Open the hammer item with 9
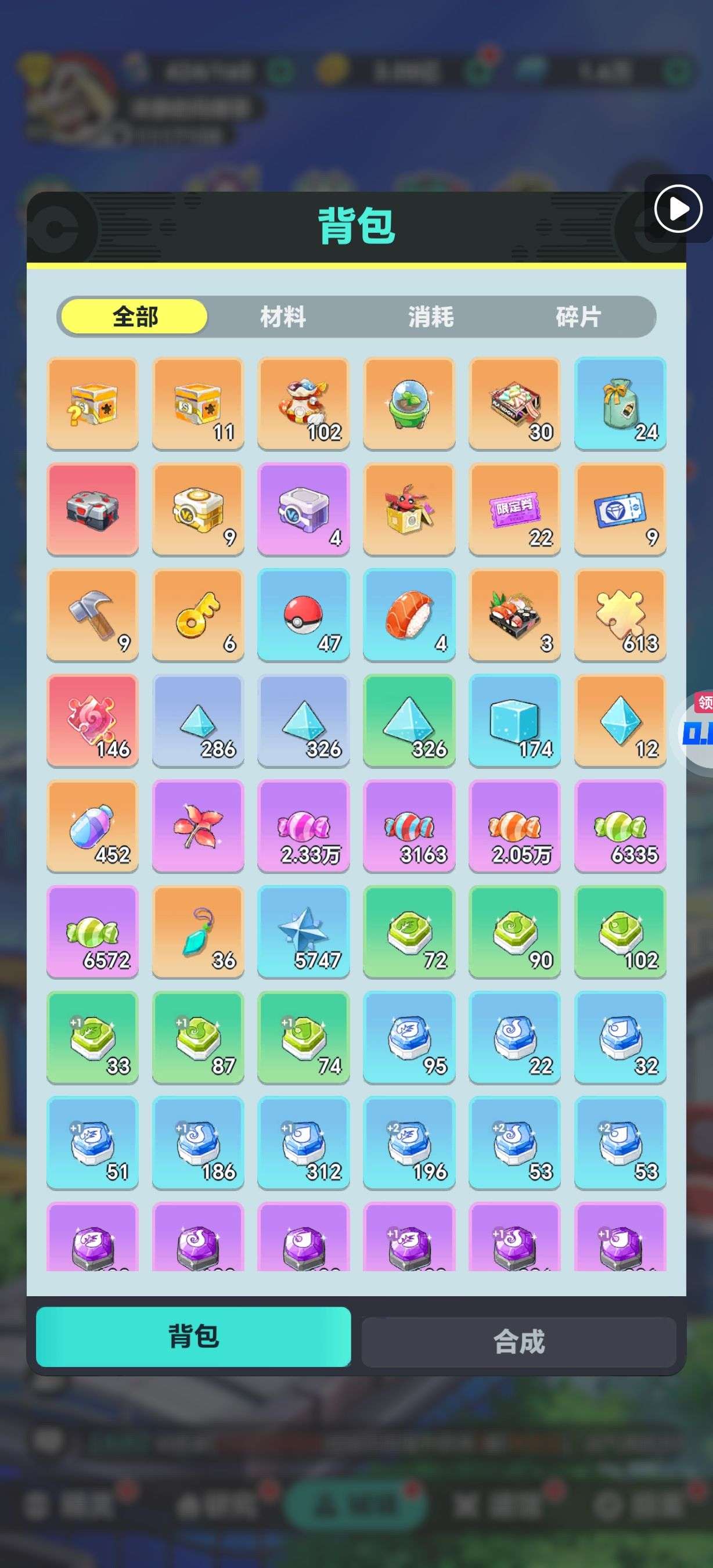 point(92,615)
